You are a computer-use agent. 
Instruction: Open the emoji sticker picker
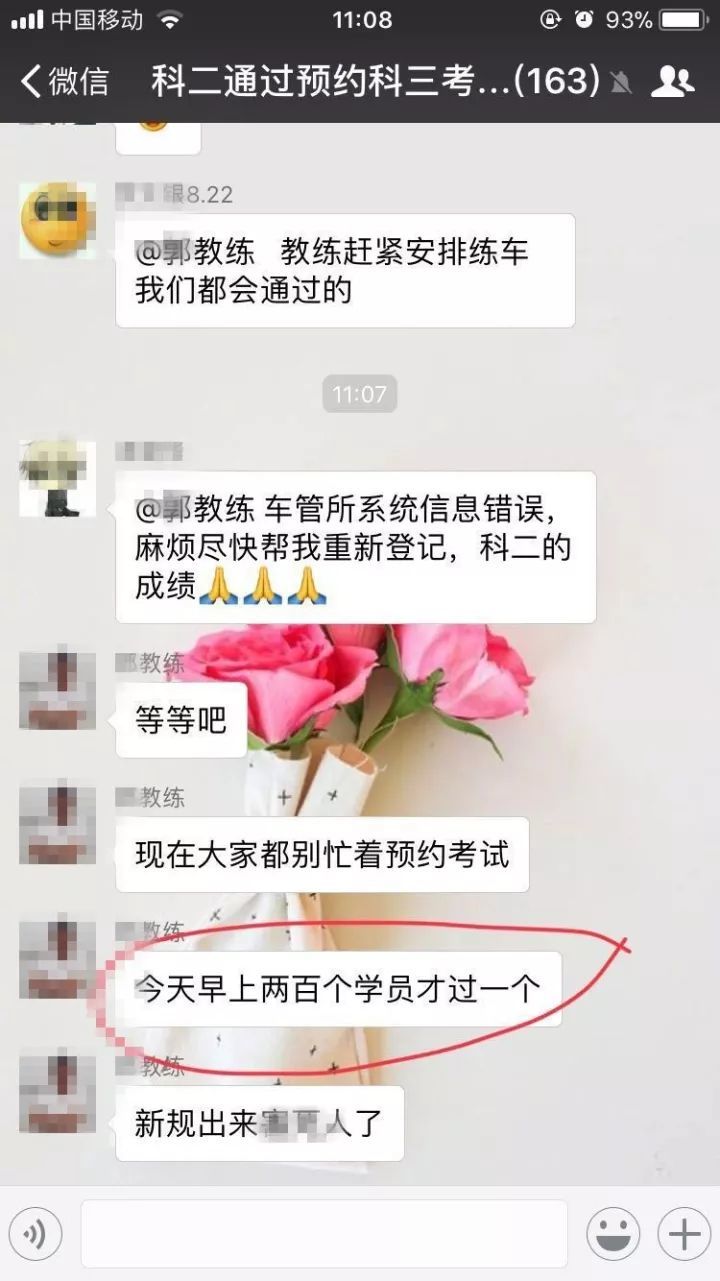tap(612, 1233)
